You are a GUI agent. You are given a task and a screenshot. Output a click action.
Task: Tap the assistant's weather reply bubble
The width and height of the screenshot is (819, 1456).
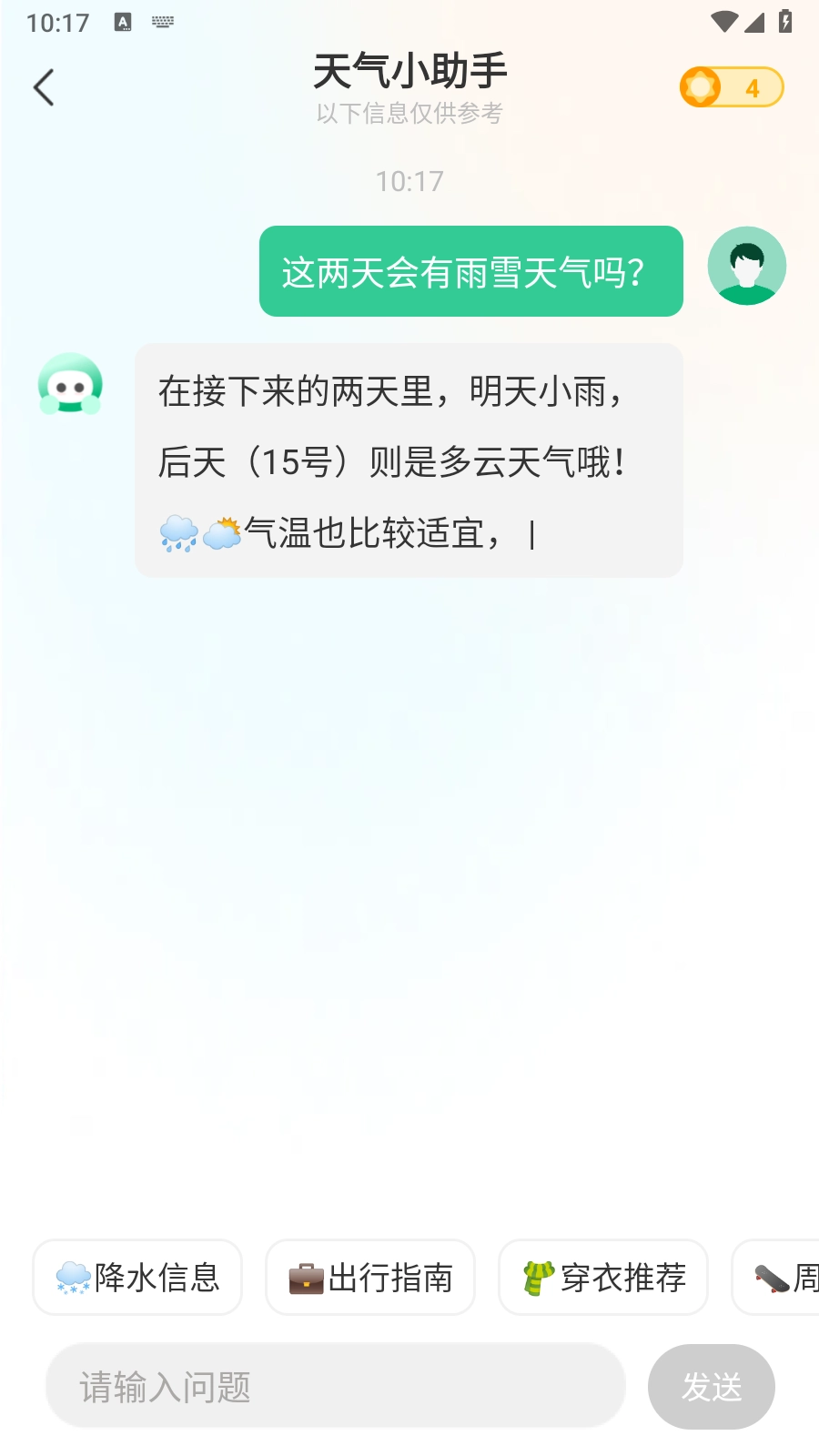[x=408, y=460]
